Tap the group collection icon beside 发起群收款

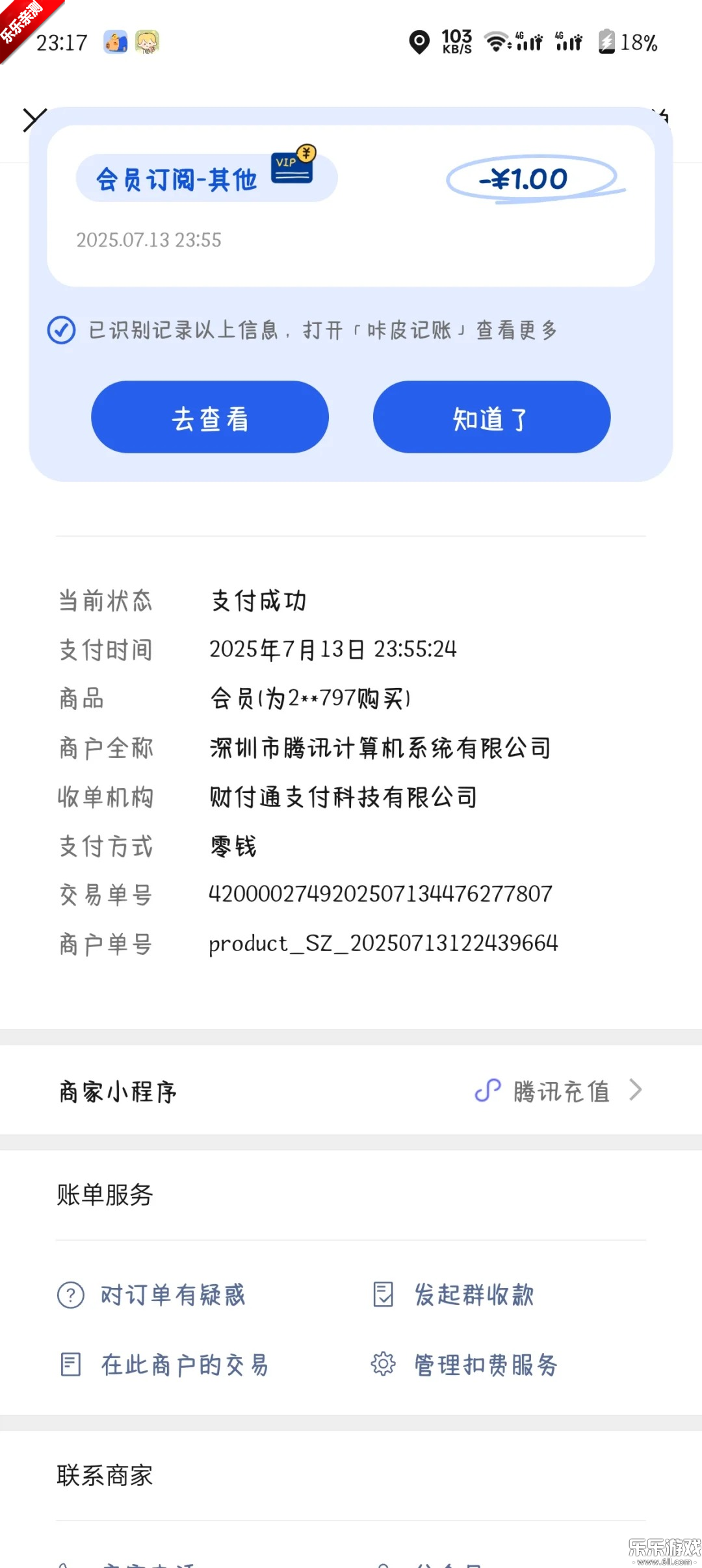pos(383,1295)
